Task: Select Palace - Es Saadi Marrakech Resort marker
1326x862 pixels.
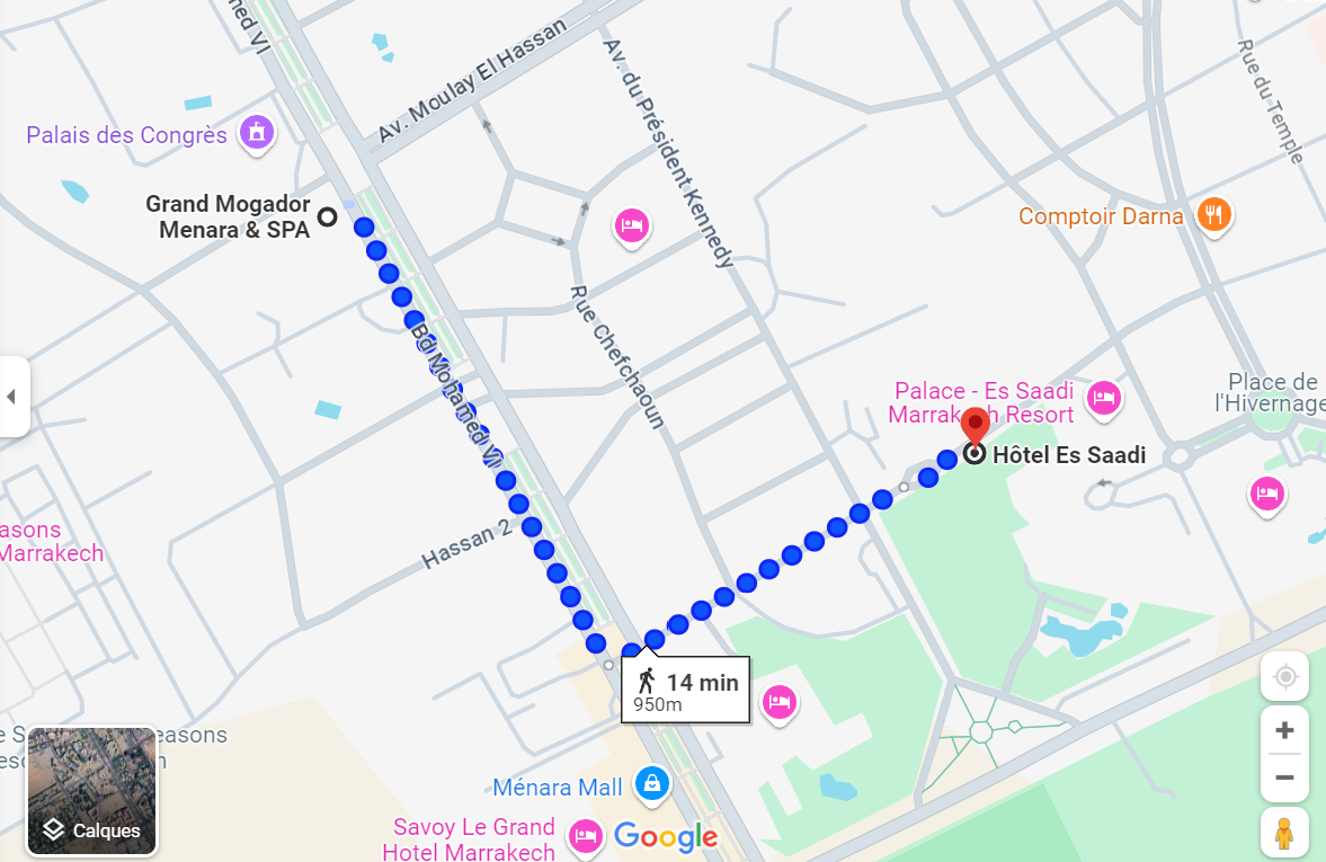Action: click(1103, 398)
